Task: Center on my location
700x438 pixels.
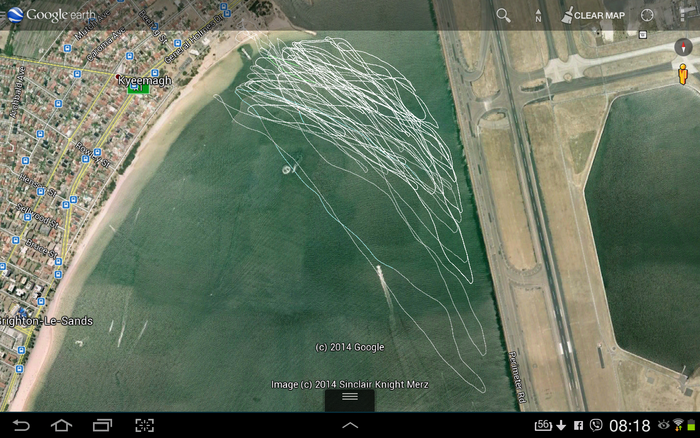Action: 647,15
